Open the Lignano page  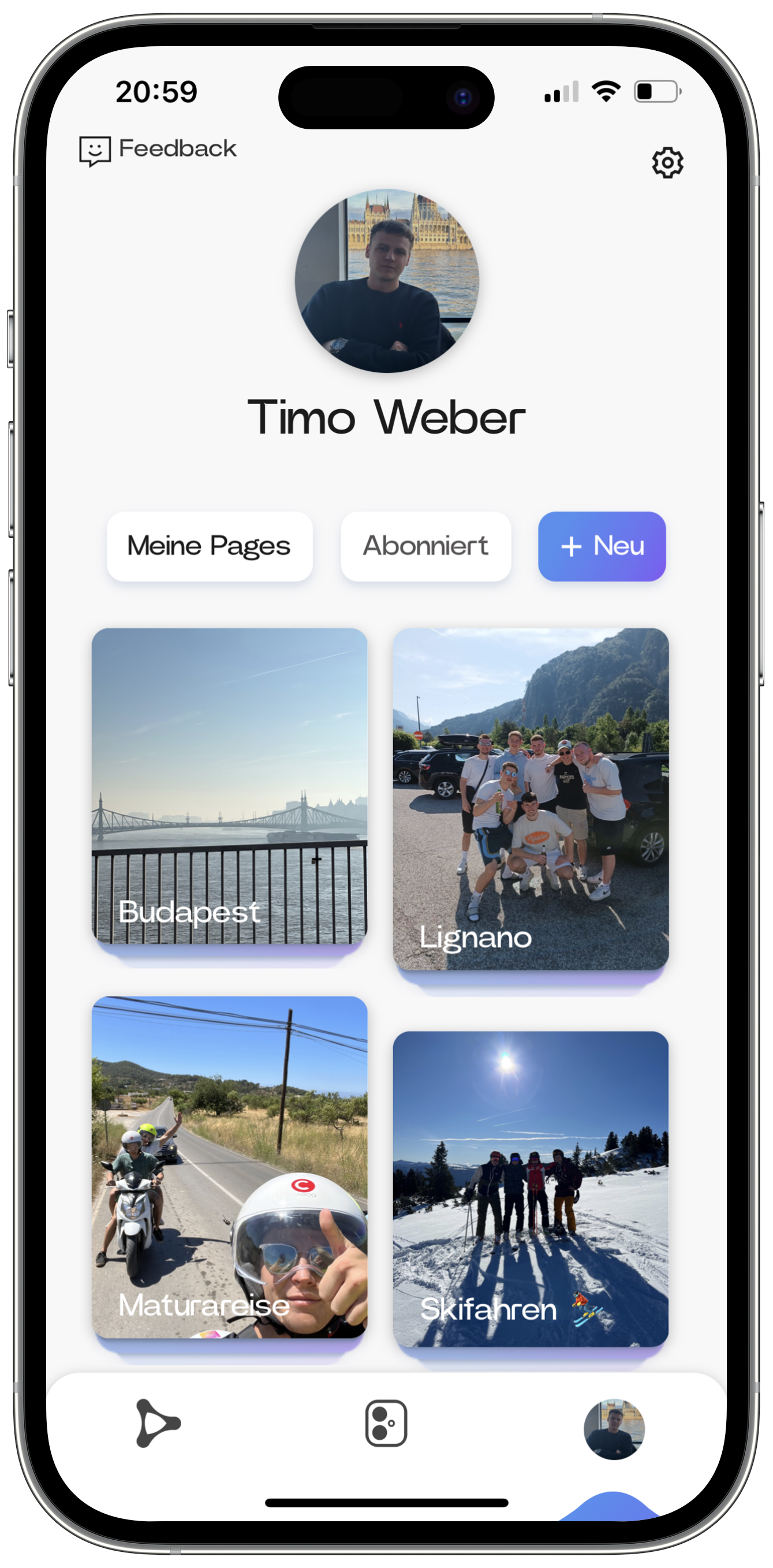point(530,798)
